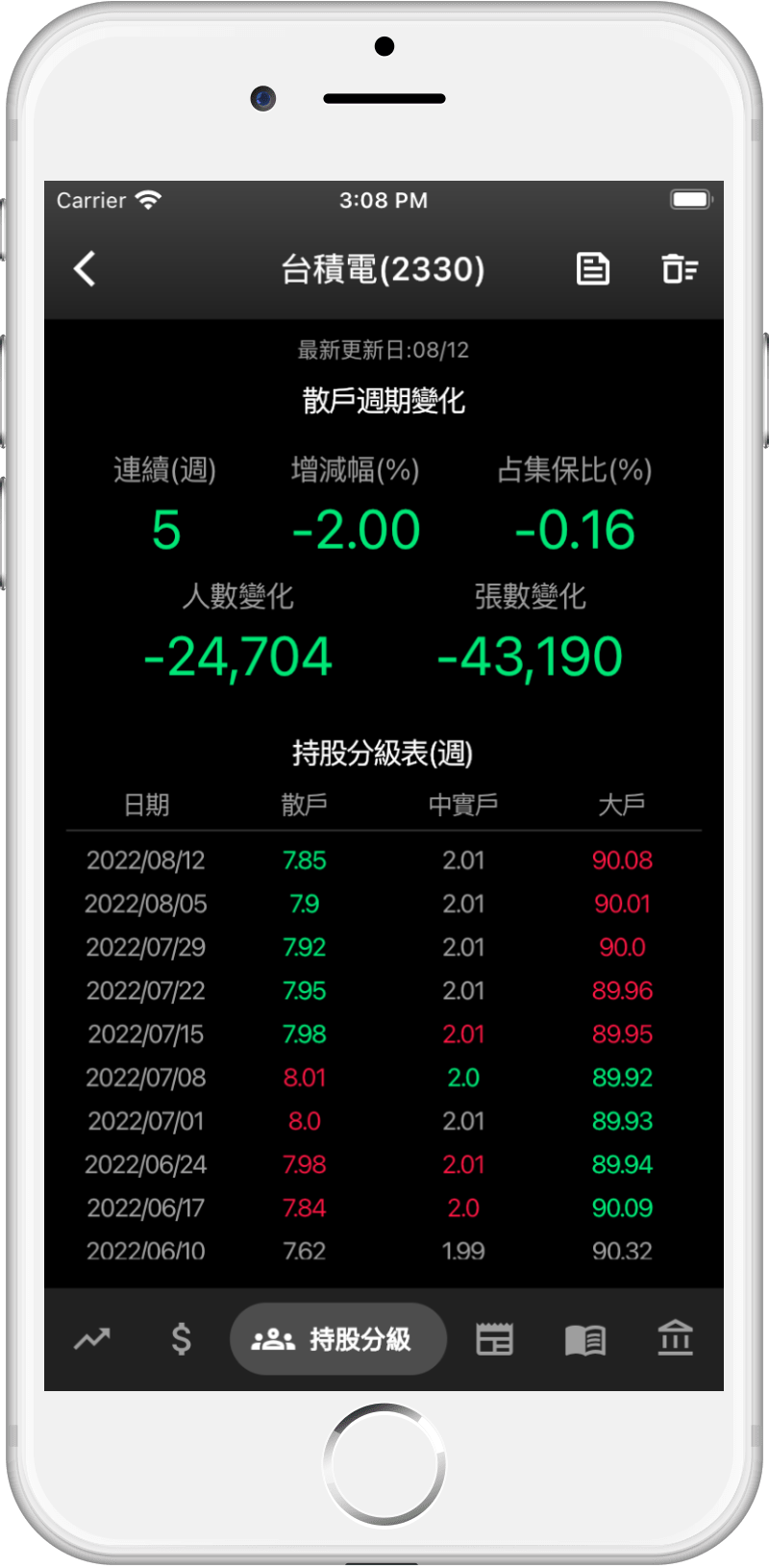Tap the delete list icon
The height and width of the screenshot is (1568, 769).
click(x=680, y=269)
